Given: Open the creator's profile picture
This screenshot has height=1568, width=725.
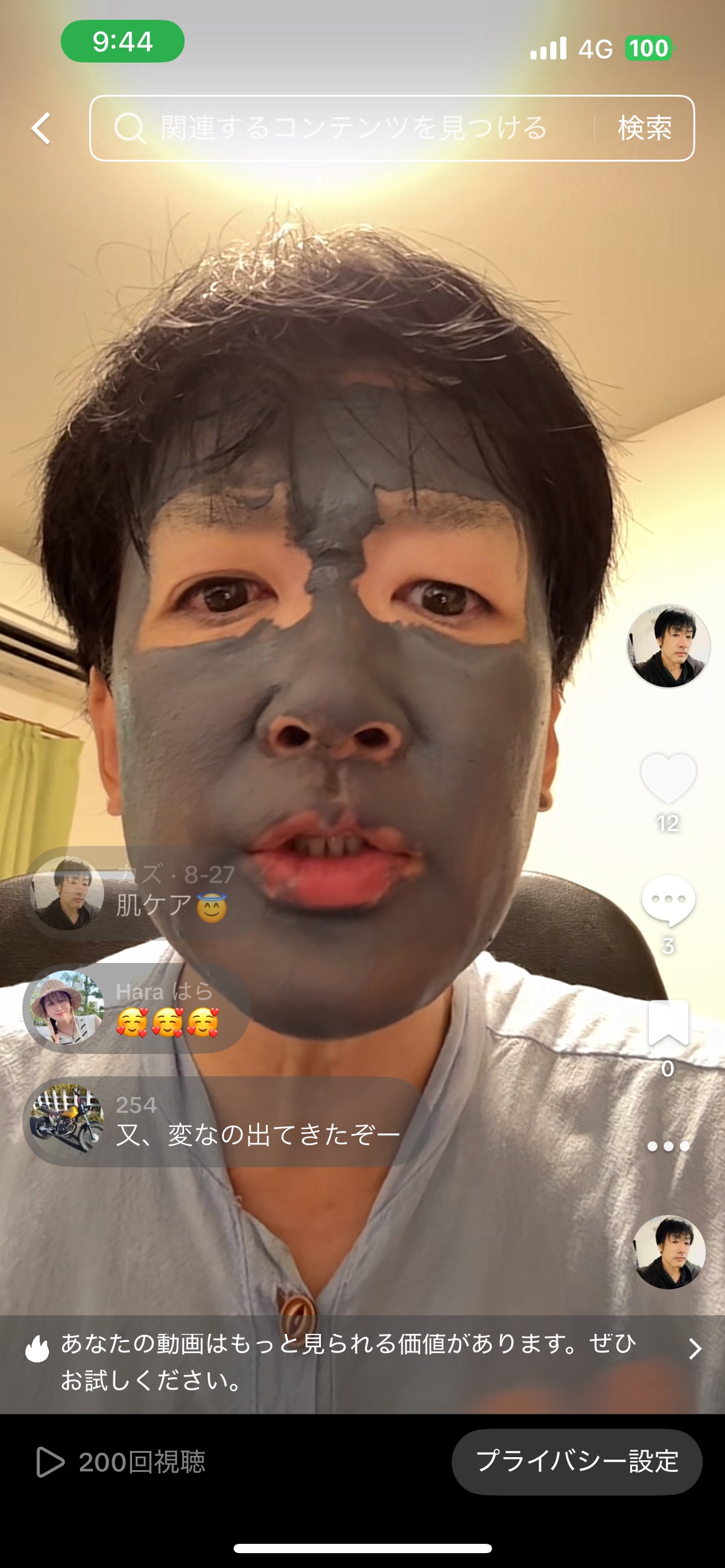Looking at the screenshot, I should (668, 646).
